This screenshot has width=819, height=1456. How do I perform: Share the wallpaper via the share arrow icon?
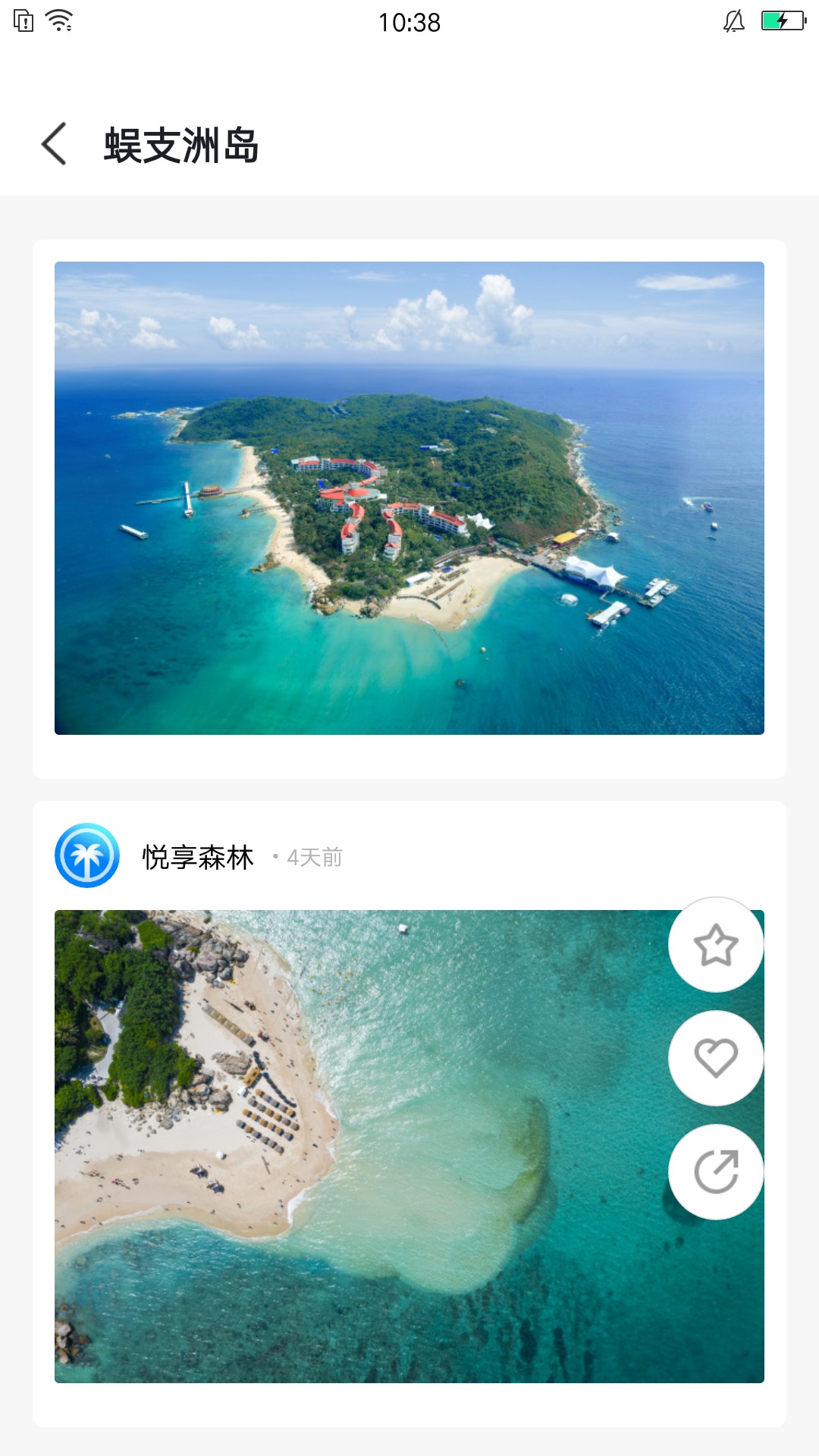click(x=716, y=1171)
